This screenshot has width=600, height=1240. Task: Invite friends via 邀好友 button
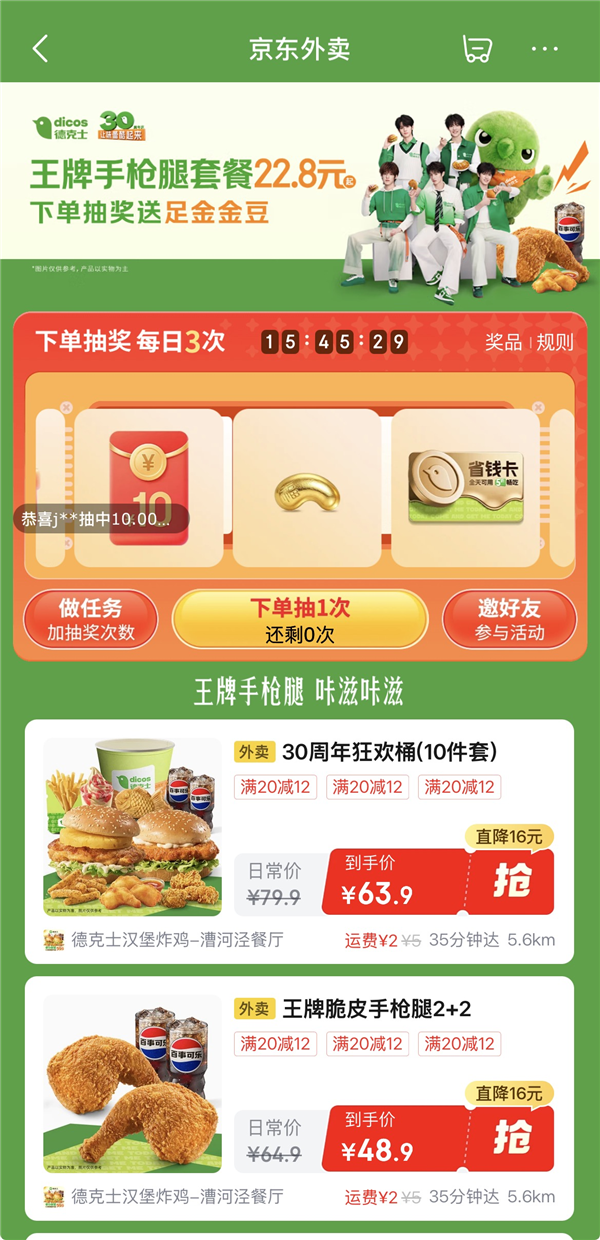click(510, 619)
